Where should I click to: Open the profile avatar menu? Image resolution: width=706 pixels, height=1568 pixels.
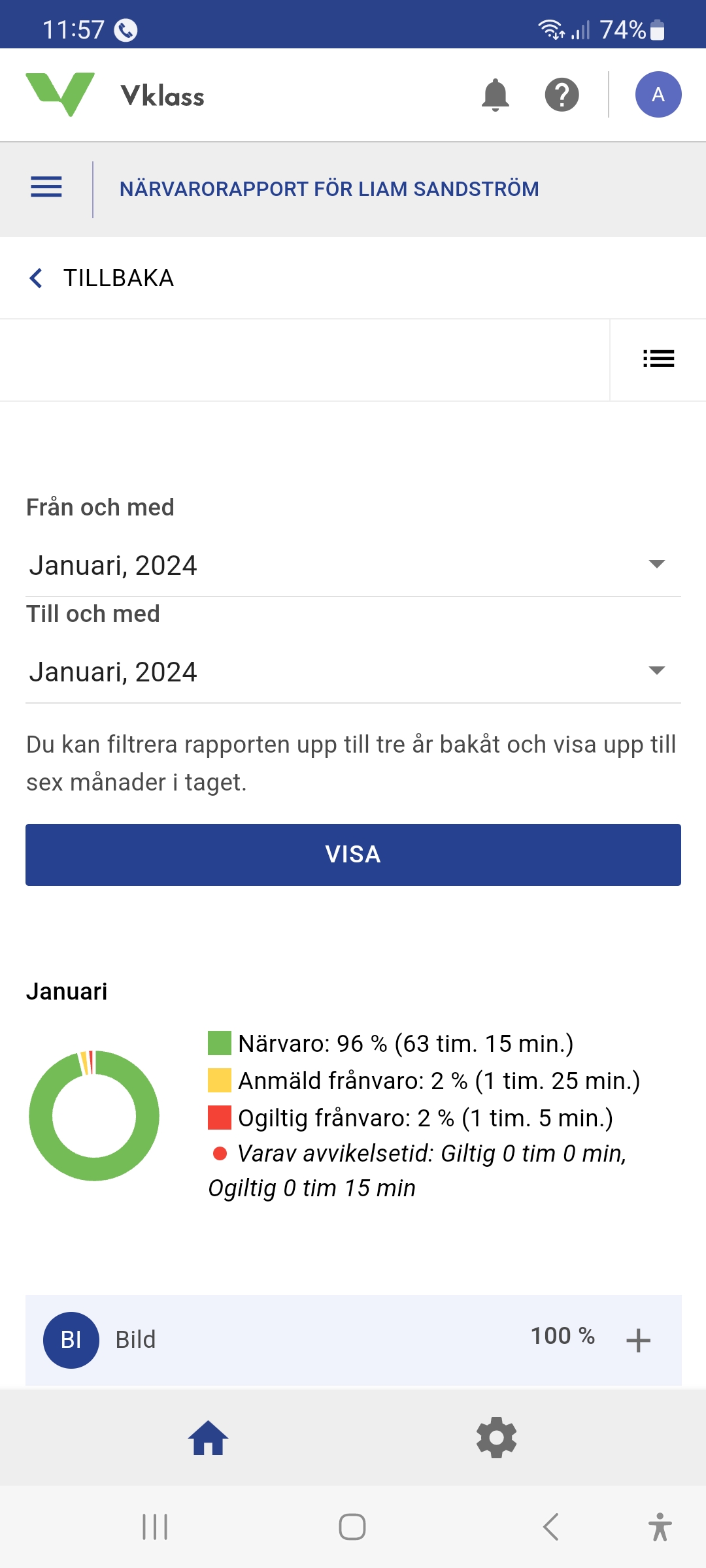pos(658,95)
